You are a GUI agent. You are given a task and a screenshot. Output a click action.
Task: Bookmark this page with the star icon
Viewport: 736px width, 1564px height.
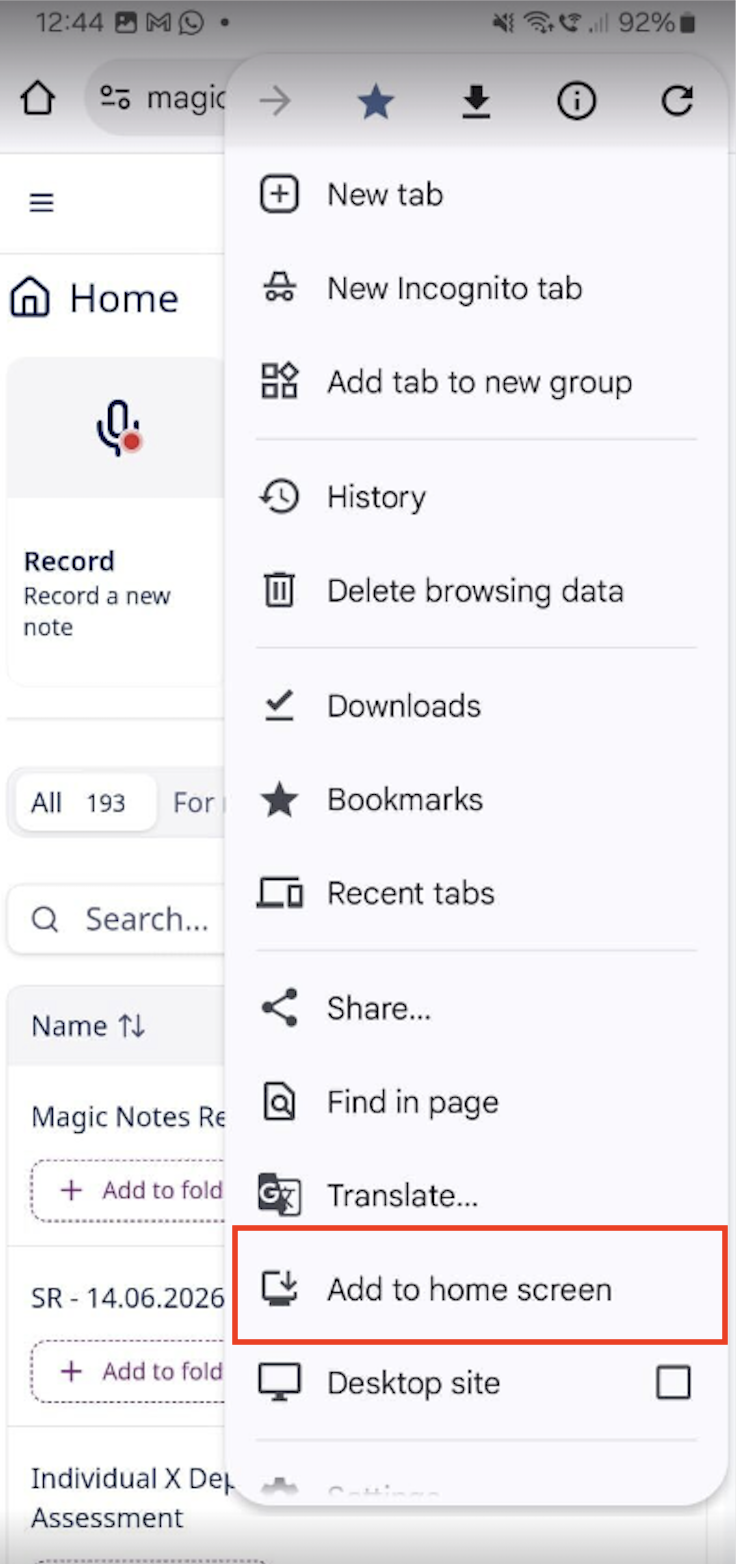pyautogui.click(x=376, y=101)
